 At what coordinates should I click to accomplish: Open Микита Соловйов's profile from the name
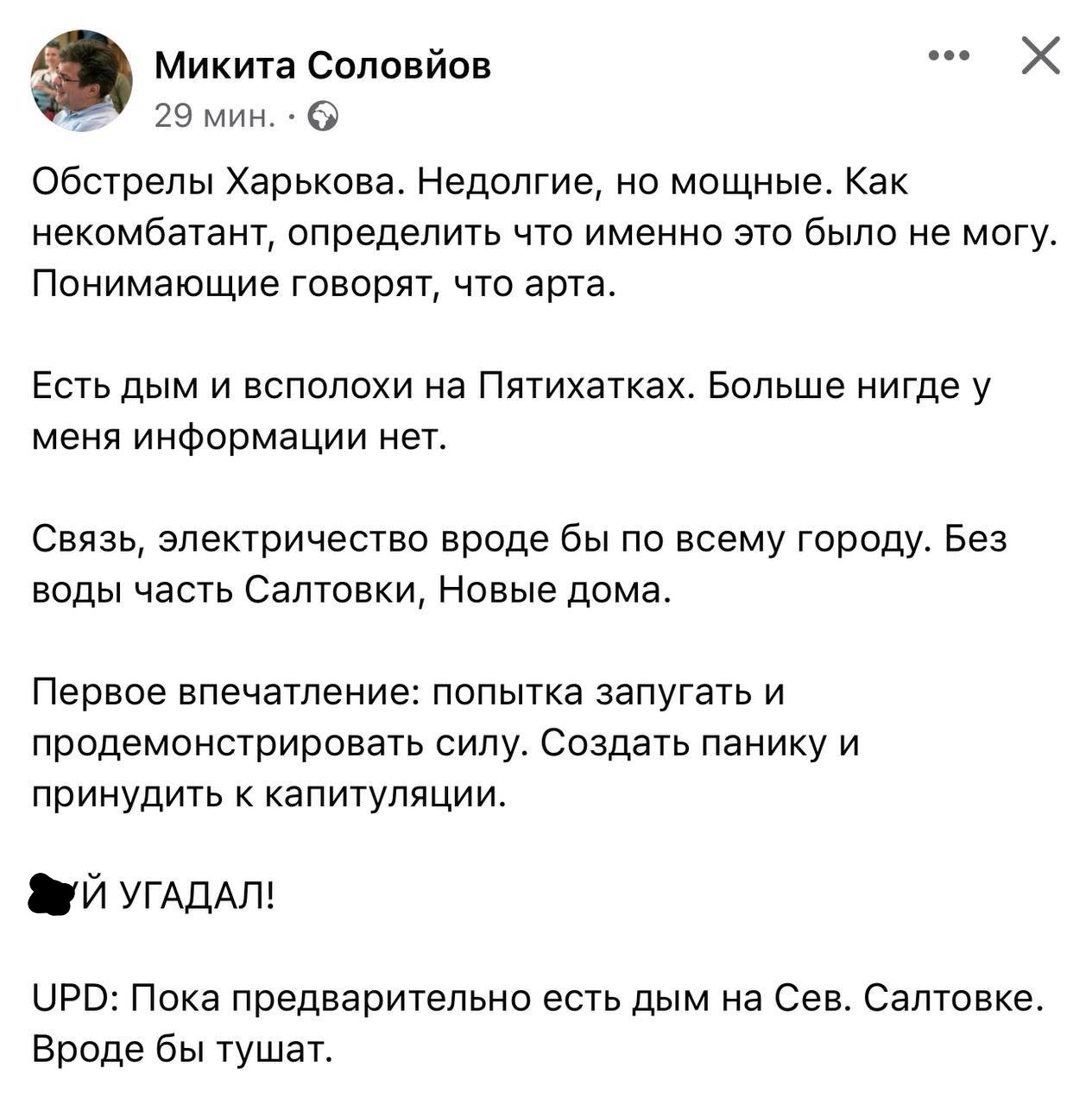tap(323, 65)
